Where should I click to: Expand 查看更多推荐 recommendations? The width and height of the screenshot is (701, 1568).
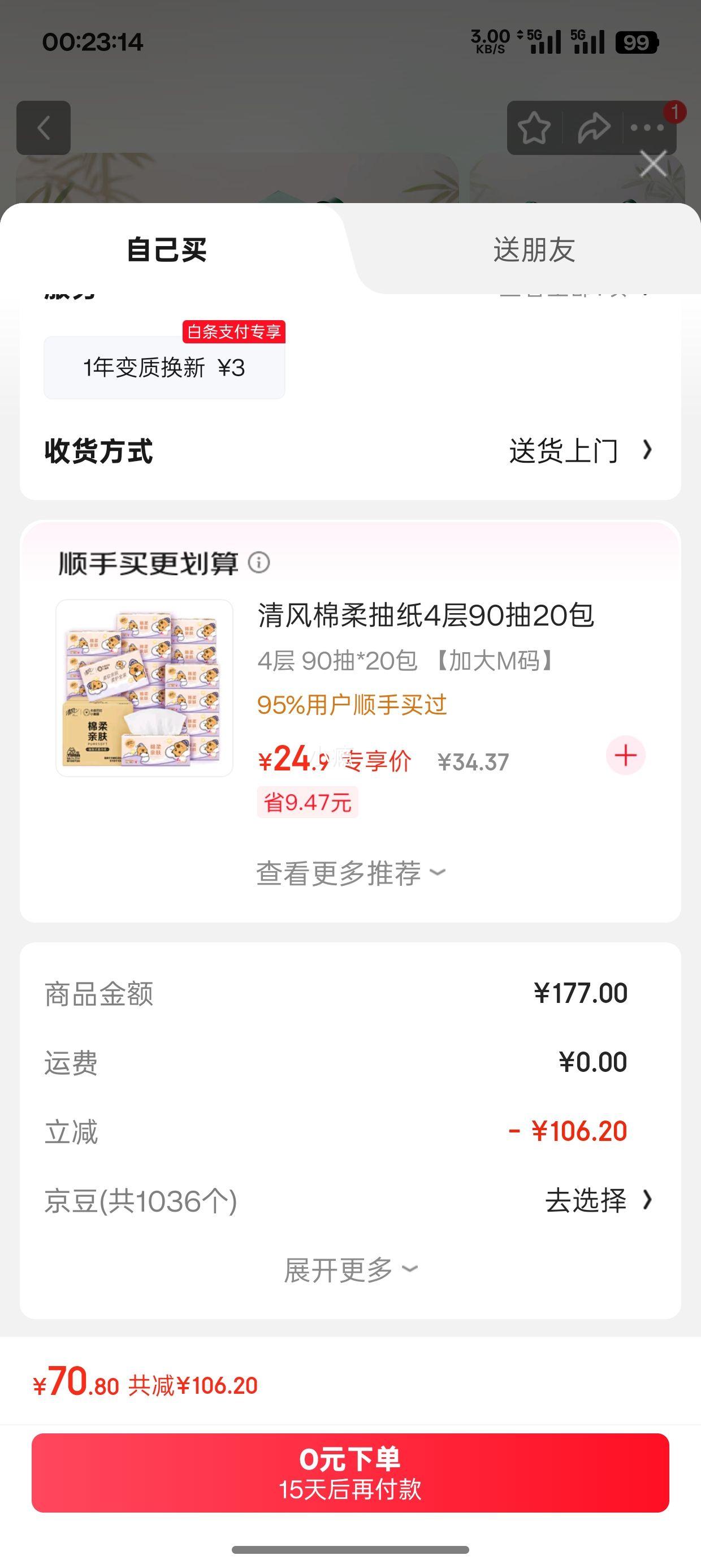(x=350, y=873)
